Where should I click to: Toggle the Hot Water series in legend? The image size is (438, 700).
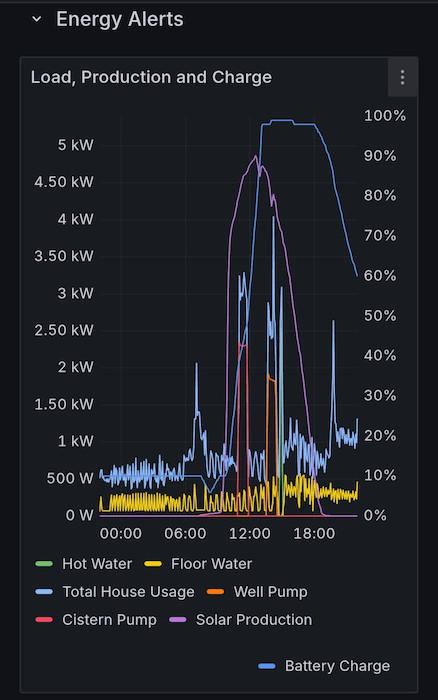(x=97, y=564)
